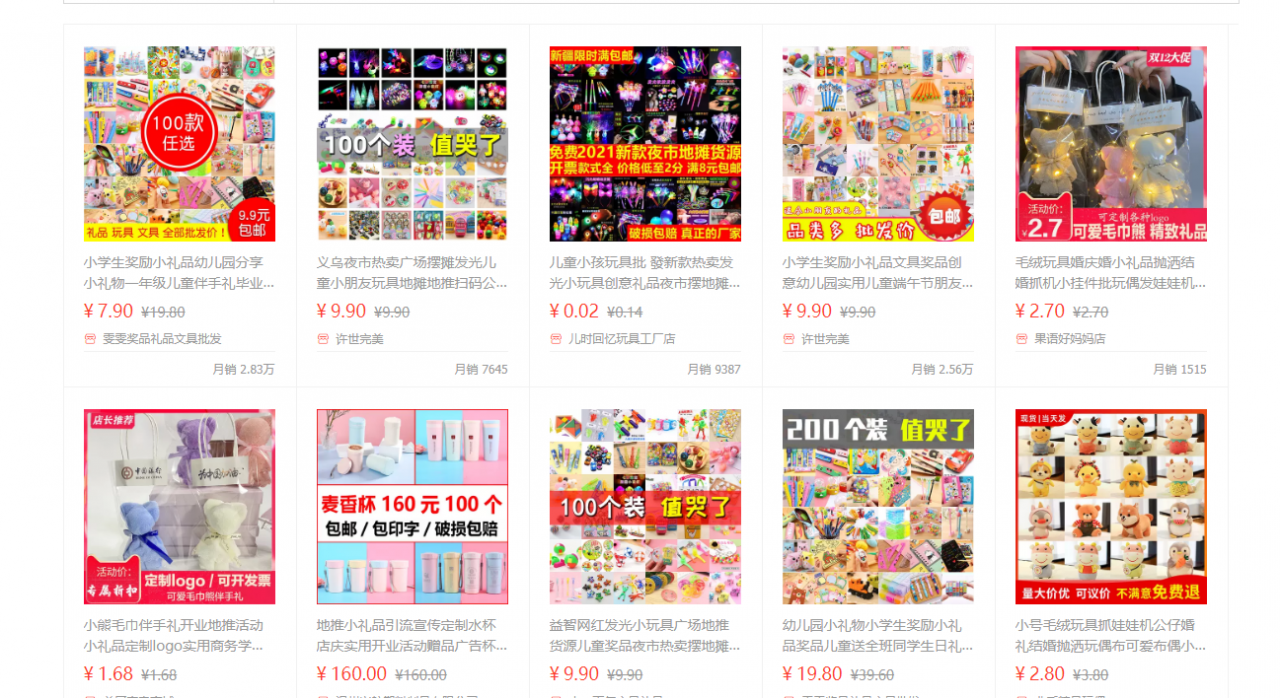Visit the 斐斐奖品礼品文具批发 shop
Viewport: 1280px width, 698px height.
(x=162, y=339)
